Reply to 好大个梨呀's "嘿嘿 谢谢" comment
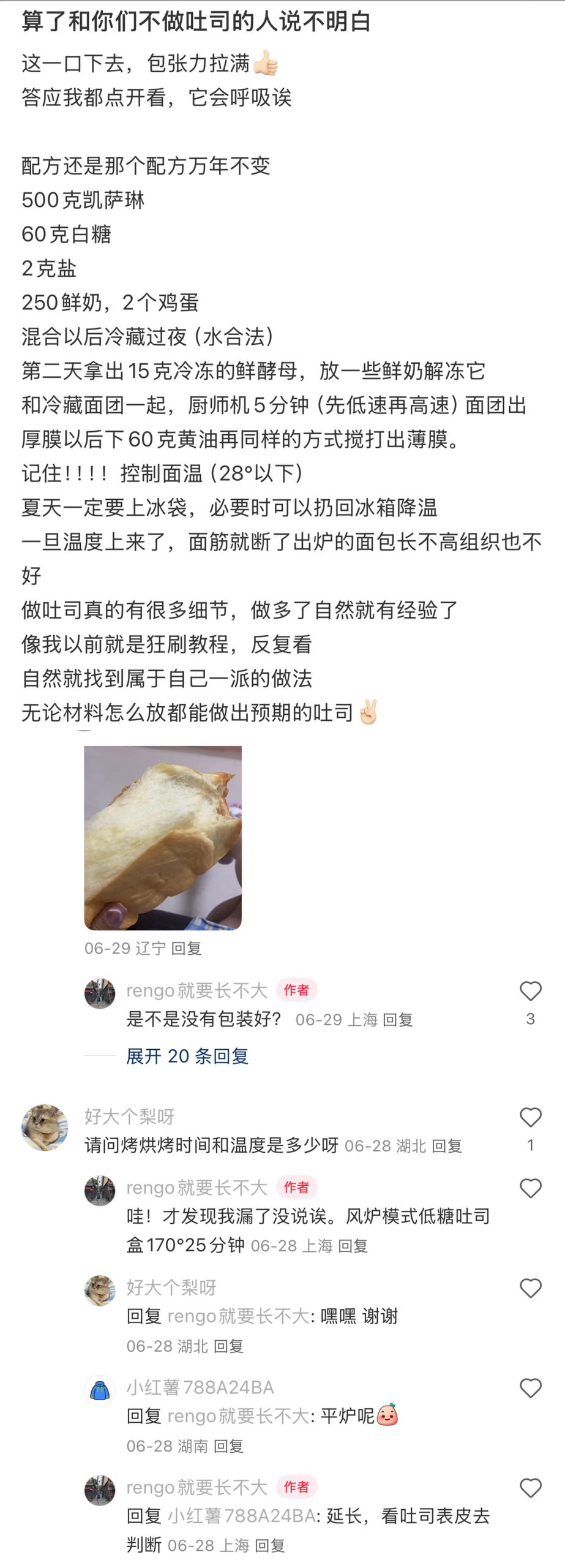Screen dimensions: 565x1568 [x=228, y=1346]
